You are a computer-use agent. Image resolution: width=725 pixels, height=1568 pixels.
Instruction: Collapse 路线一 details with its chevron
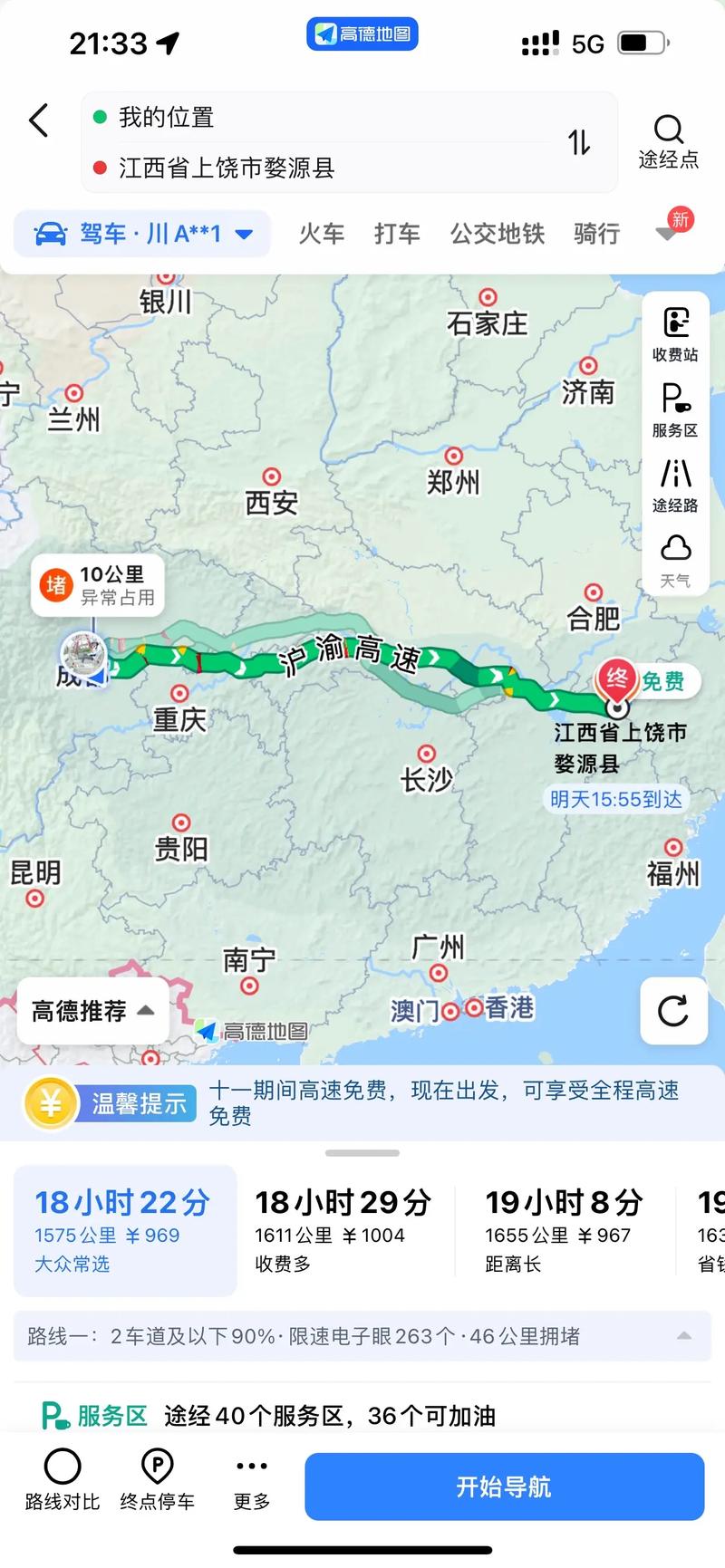(684, 1334)
